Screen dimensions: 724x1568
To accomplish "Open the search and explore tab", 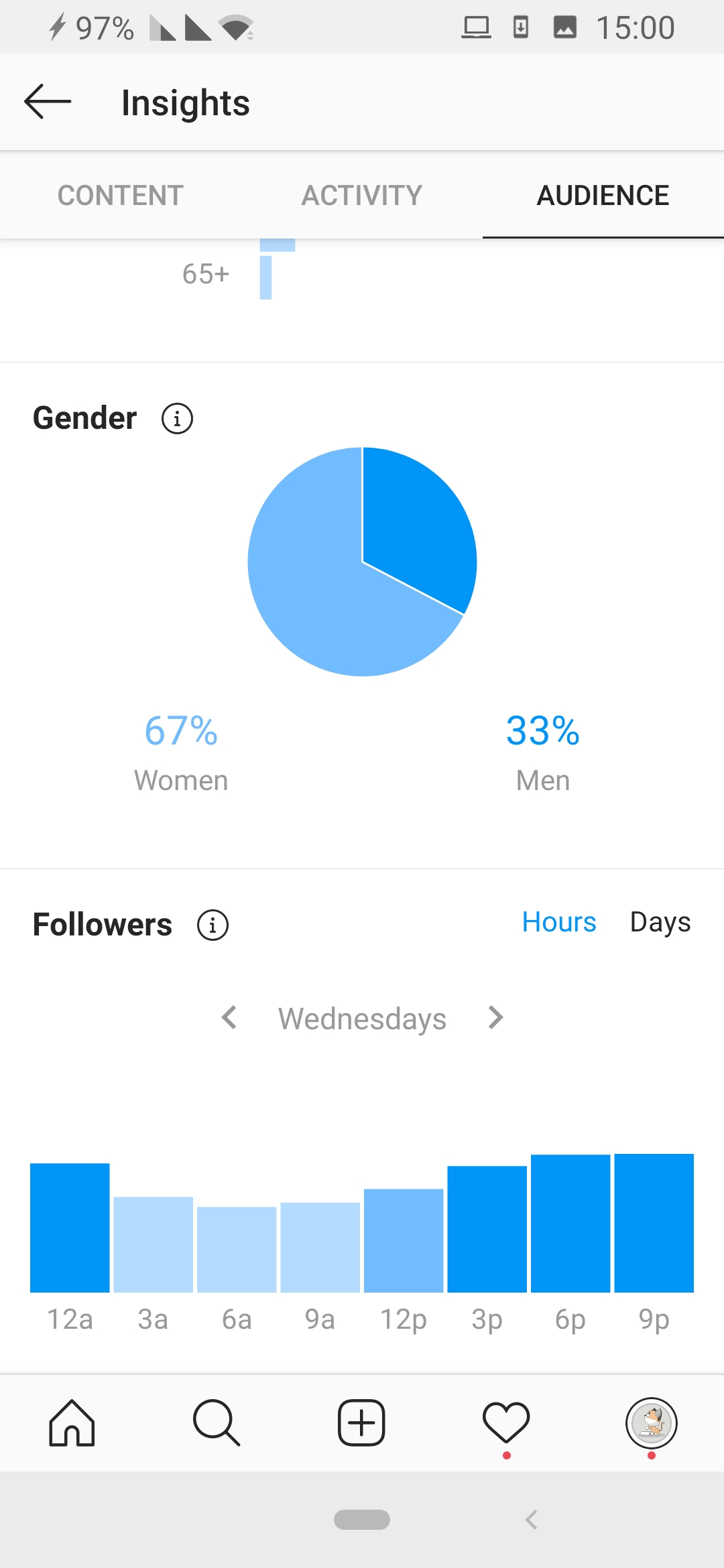I will (217, 1423).
